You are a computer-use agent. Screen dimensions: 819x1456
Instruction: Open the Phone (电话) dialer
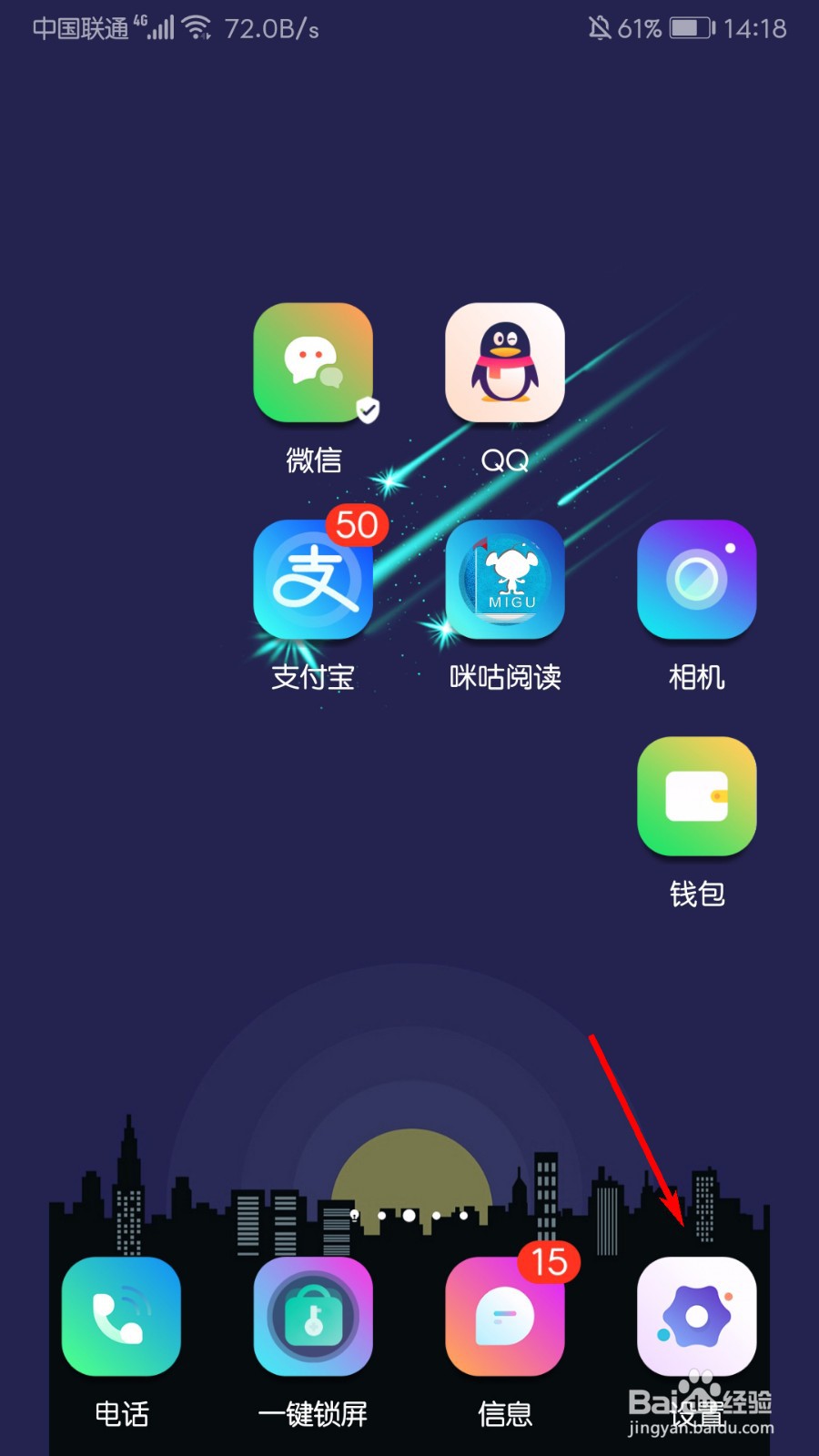121,1317
